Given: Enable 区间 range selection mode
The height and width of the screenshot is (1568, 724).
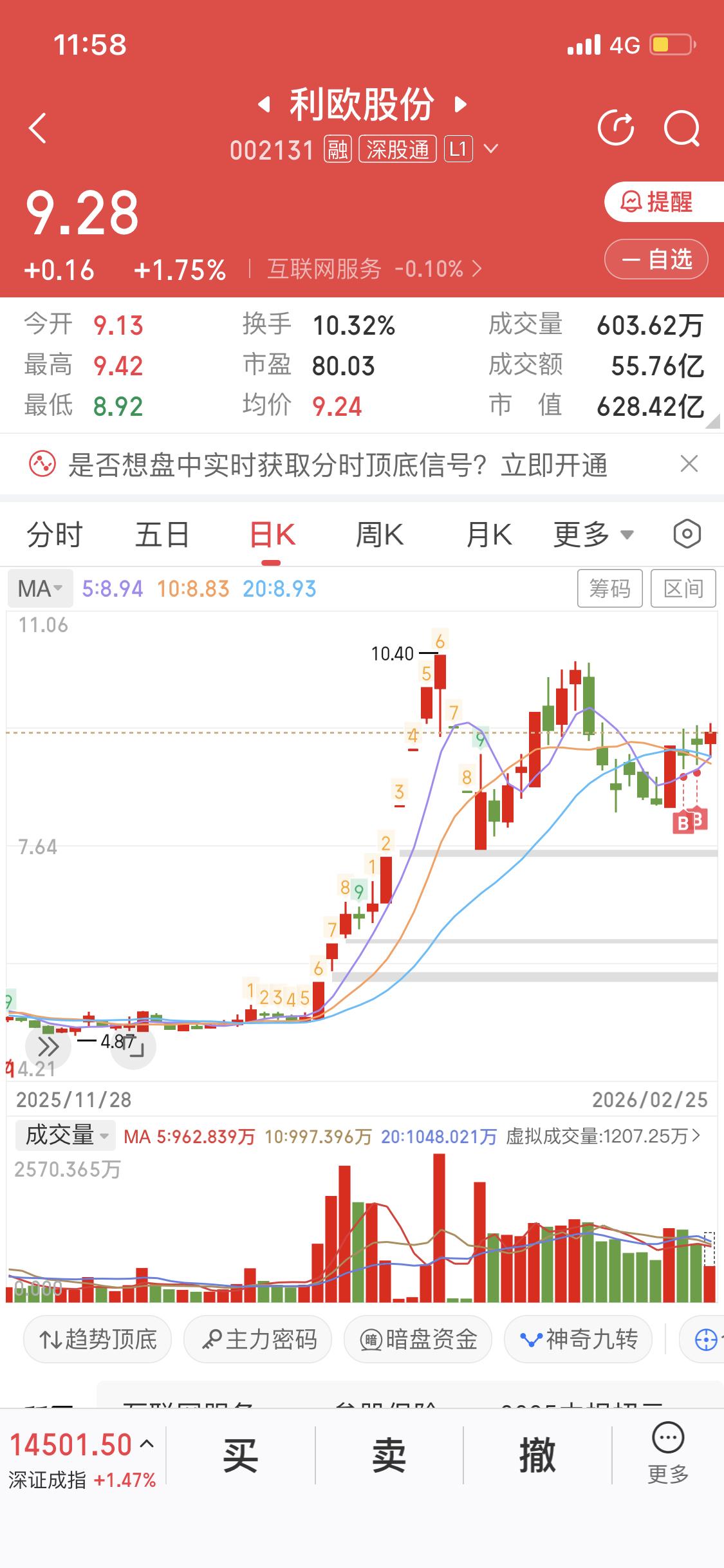Looking at the screenshot, I should [x=683, y=588].
